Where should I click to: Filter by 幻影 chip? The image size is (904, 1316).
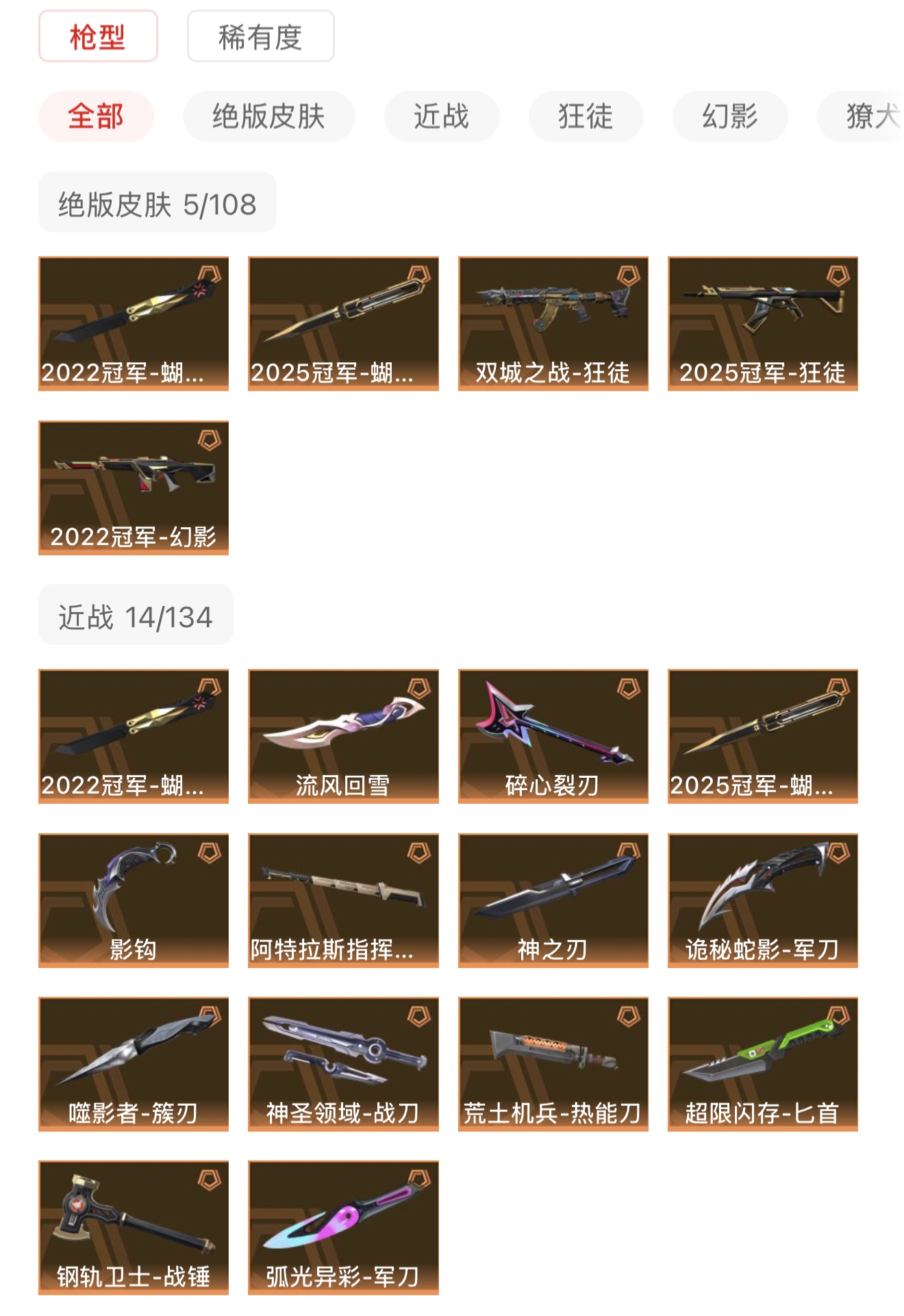pos(730,116)
